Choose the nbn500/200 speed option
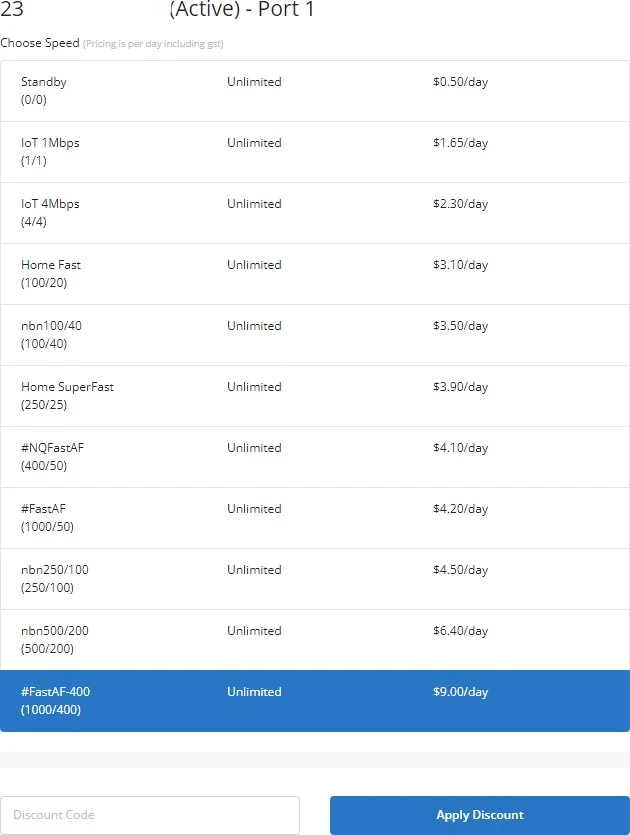Image resolution: width=630 pixels, height=835 pixels. click(x=315, y=640)
